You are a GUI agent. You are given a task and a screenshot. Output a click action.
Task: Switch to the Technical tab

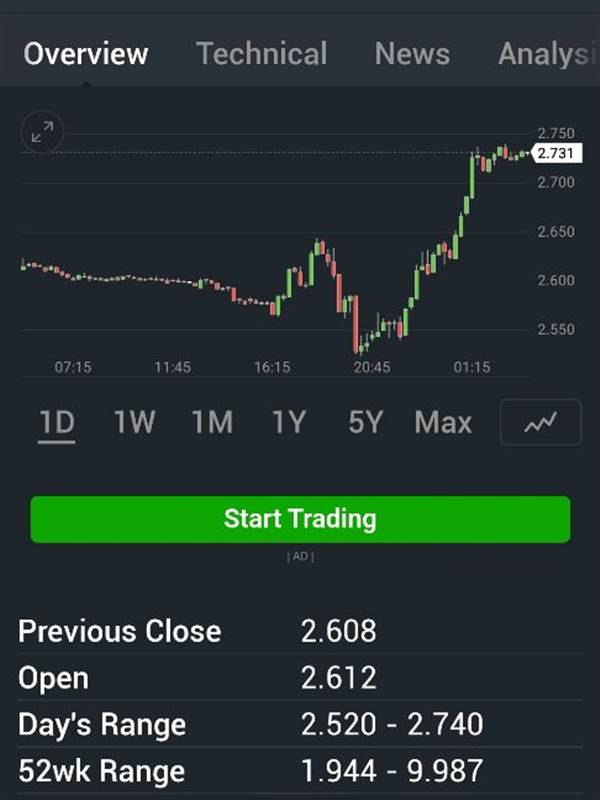pyautogui.click(x=261, y=53)
